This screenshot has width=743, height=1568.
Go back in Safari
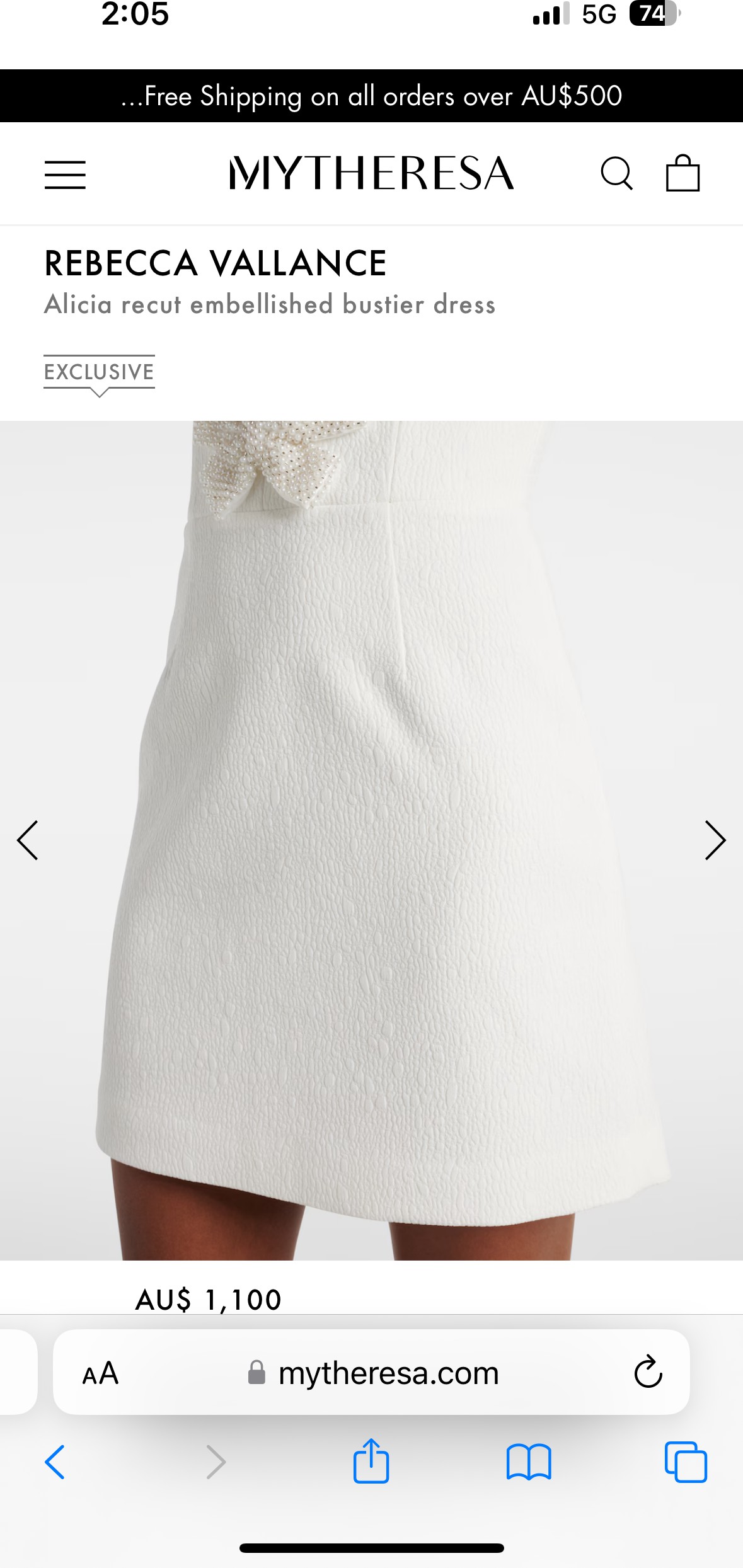coord(55,1462)
